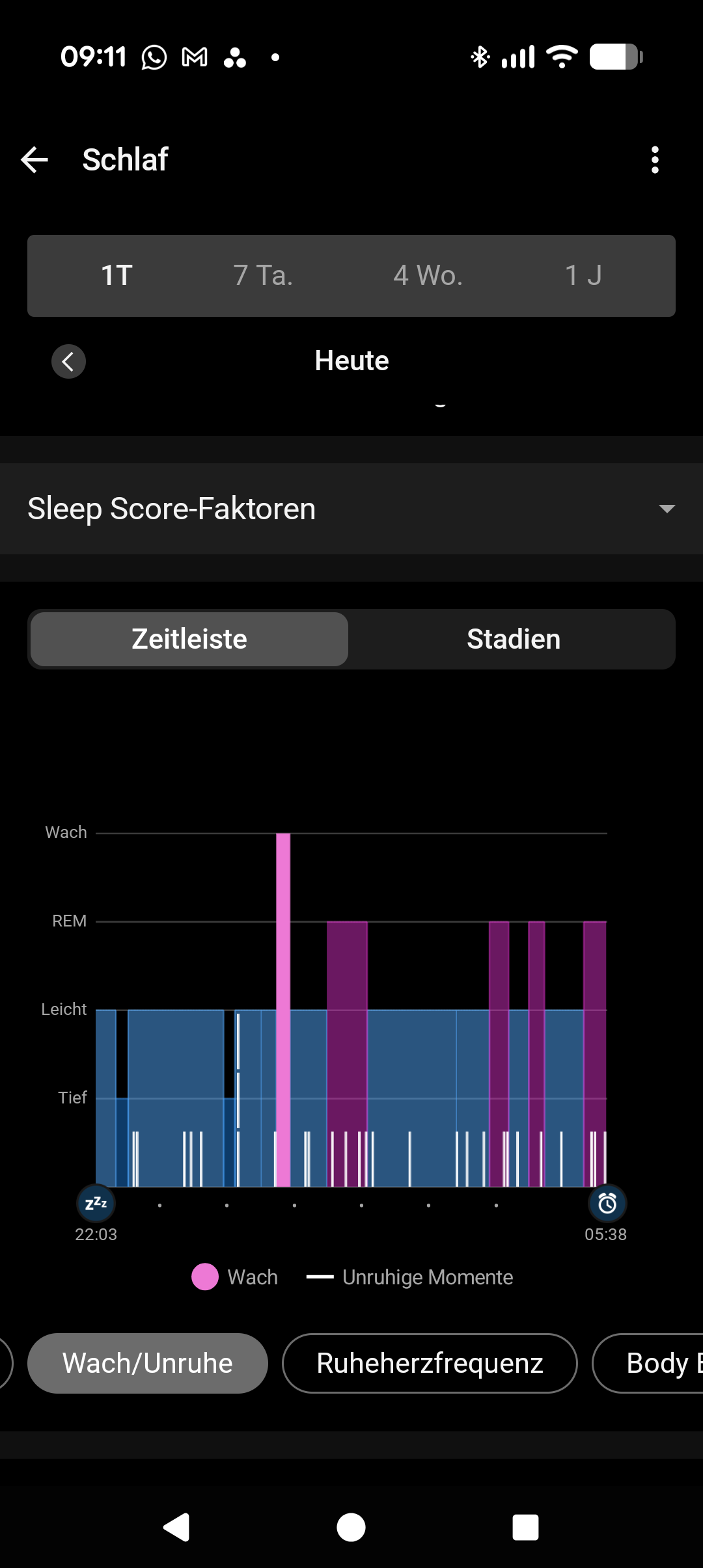This screenshot has width=703, height=1568.
Task: Open the three-dot overflow menu
Action: 655,160
